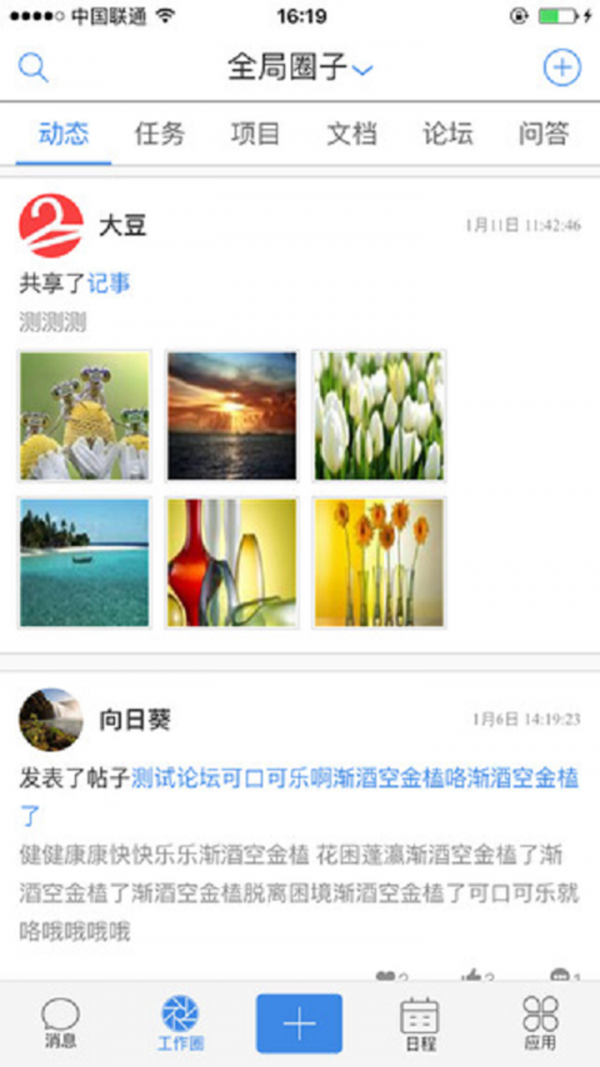The height and width of the screenshot is (1067, 600).
Task: Switch to the 论坛 tab
Action: click(x=447, y=133)
